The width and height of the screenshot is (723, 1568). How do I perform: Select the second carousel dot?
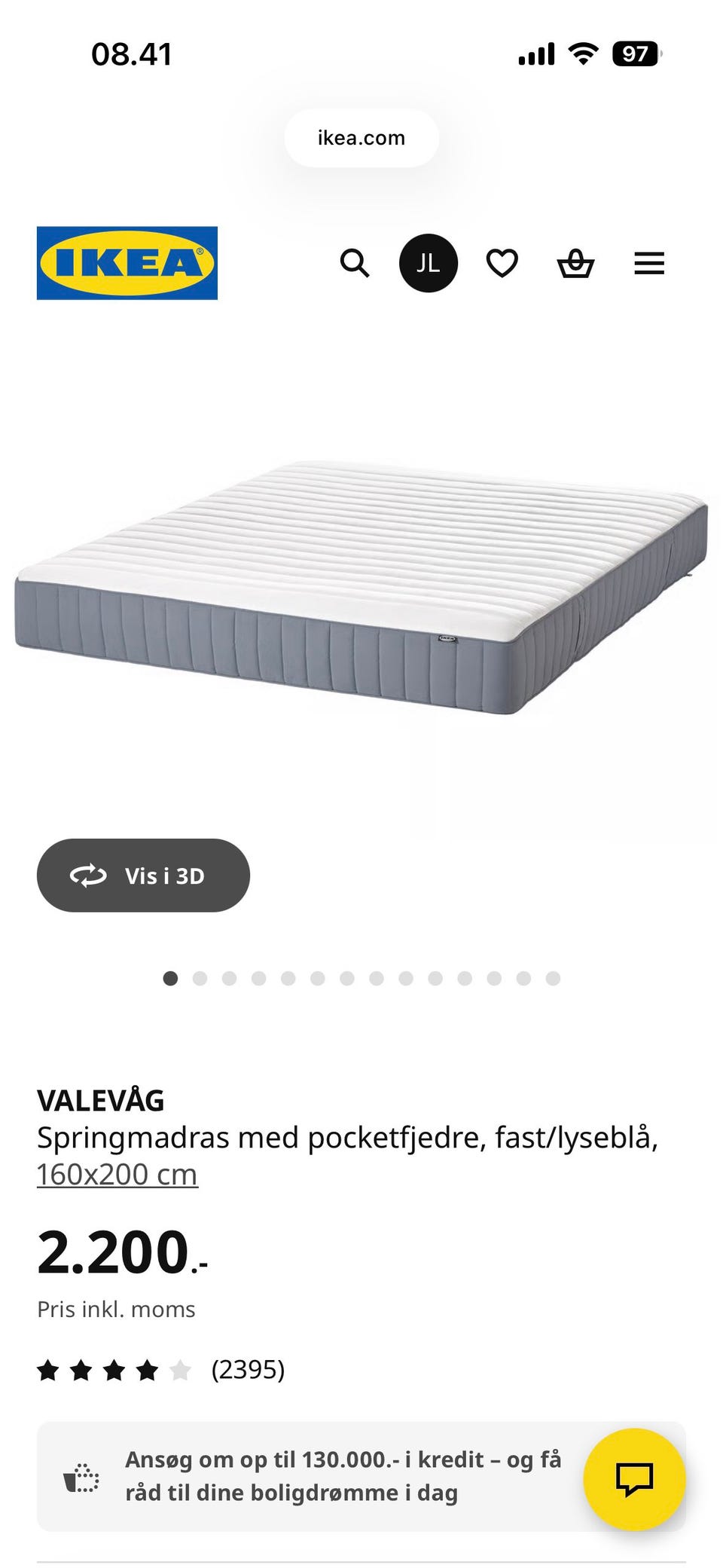pos(200,978)
